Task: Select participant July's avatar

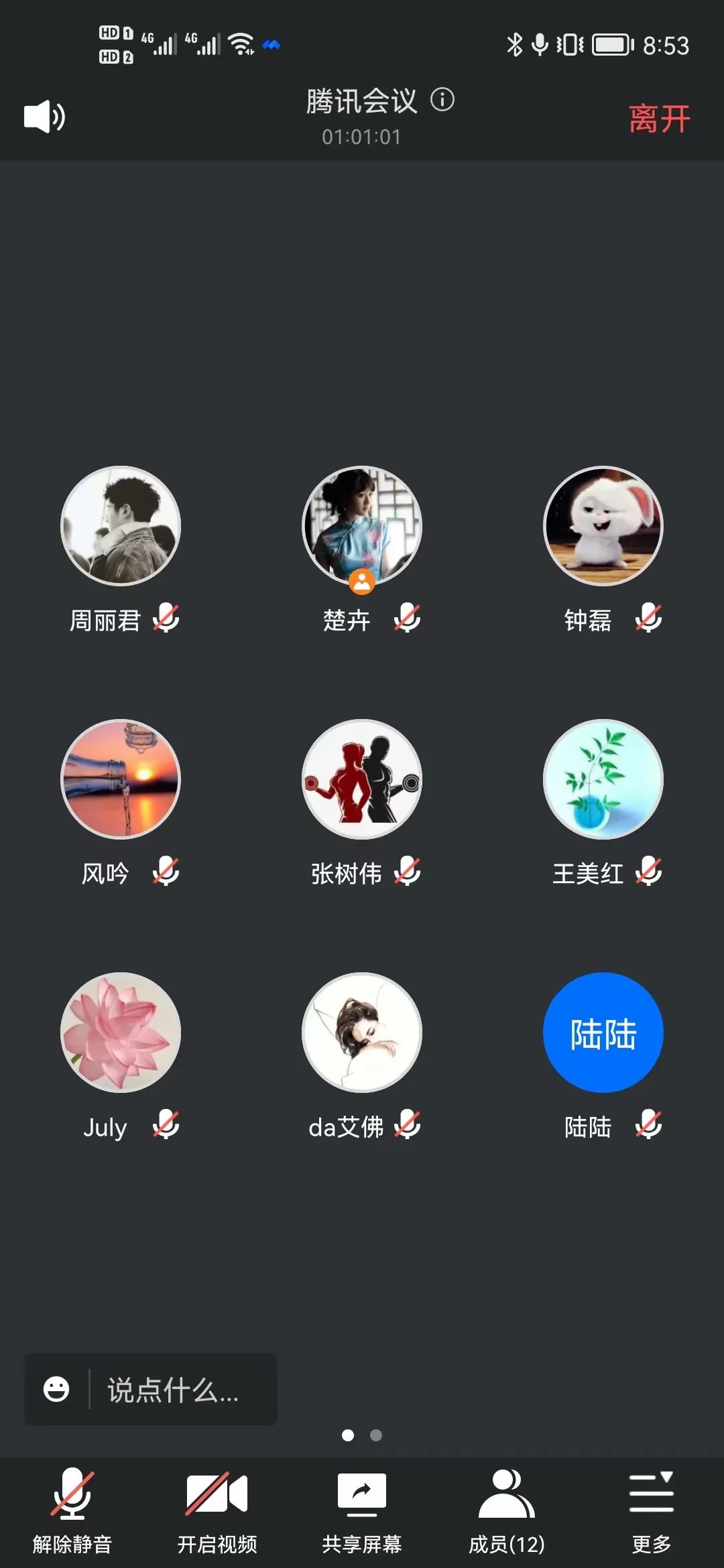Action: 121,1033
